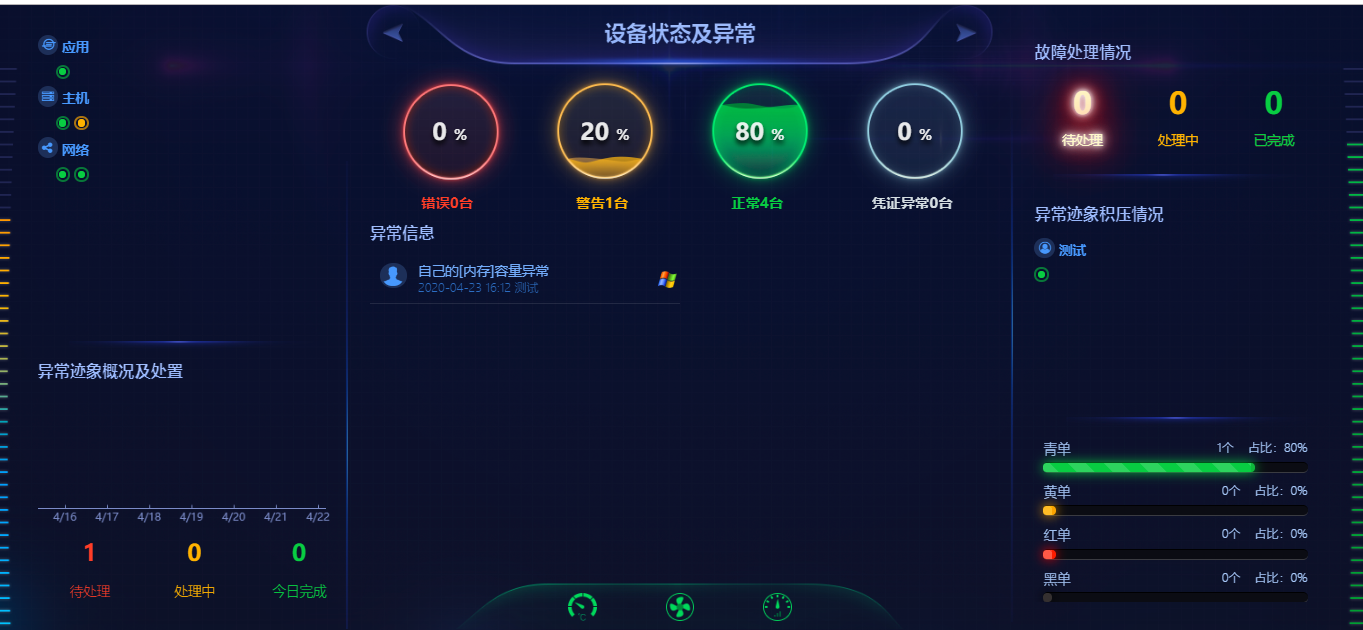Select the 网络 category
1363x630 pixels.
75,150
